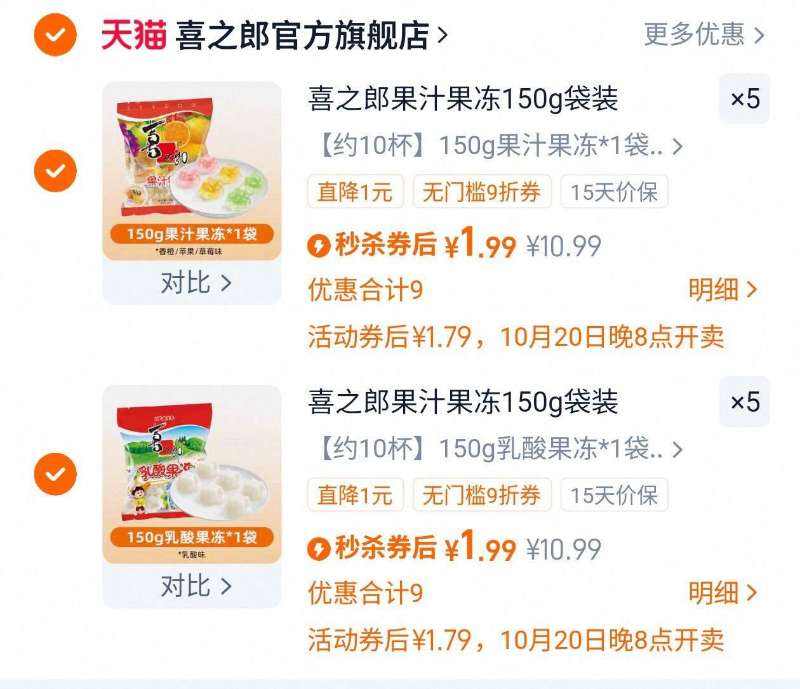Open the 果汁果冻 product image
The image size is (800, 689).
point(192,170)
